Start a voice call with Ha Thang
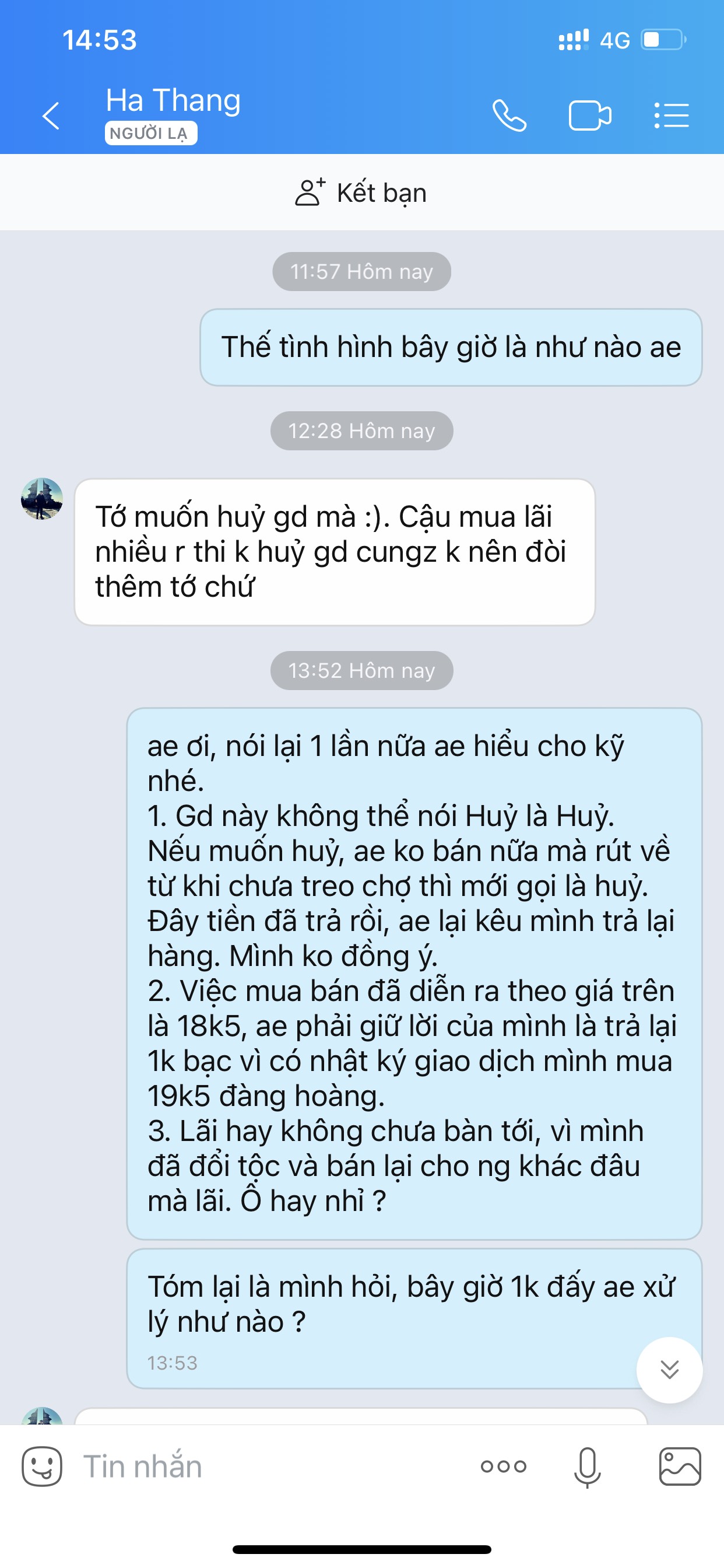This screenshot has height=1568, width=724. 509,115
